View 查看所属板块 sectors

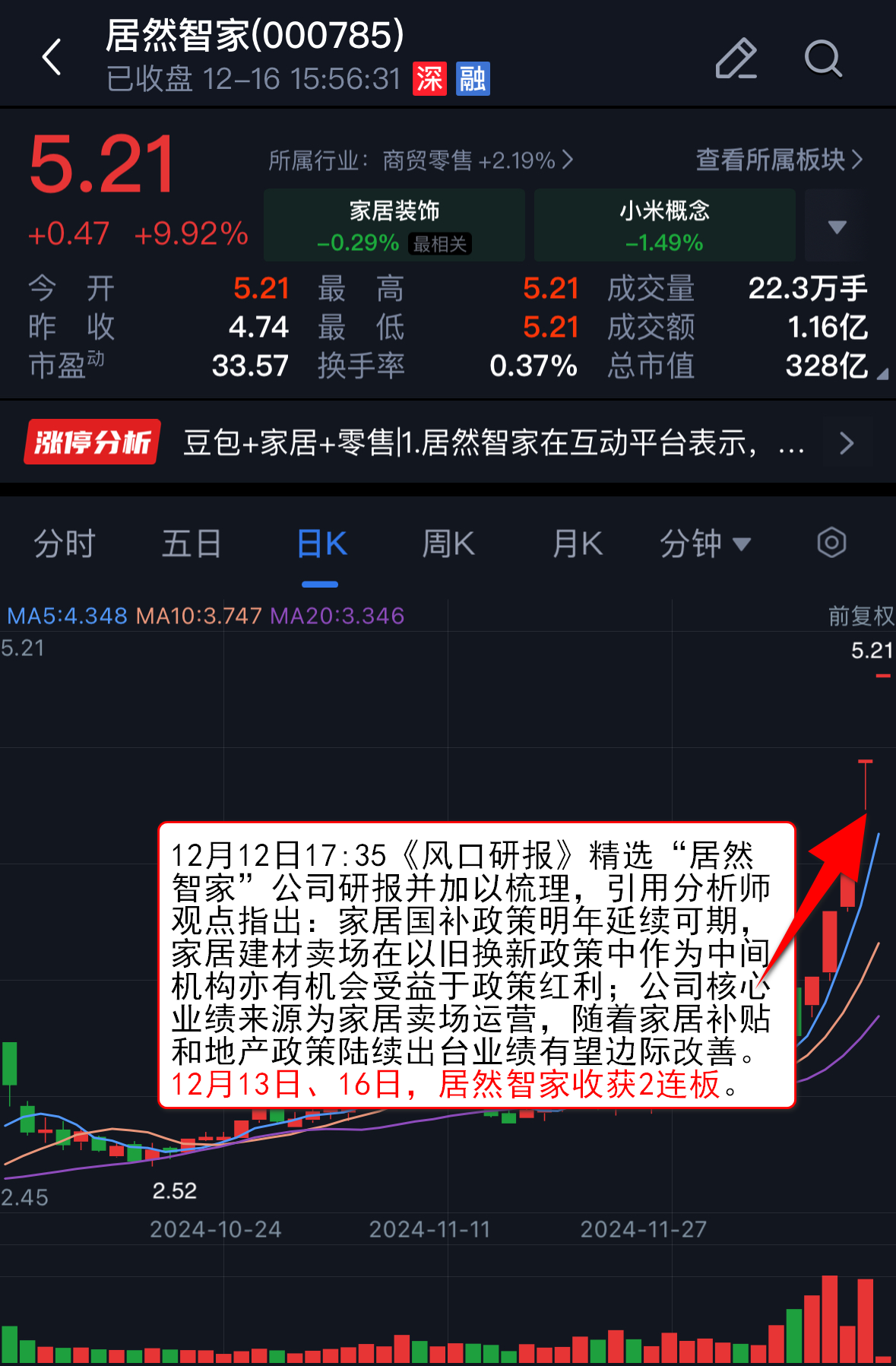(779, 160)
